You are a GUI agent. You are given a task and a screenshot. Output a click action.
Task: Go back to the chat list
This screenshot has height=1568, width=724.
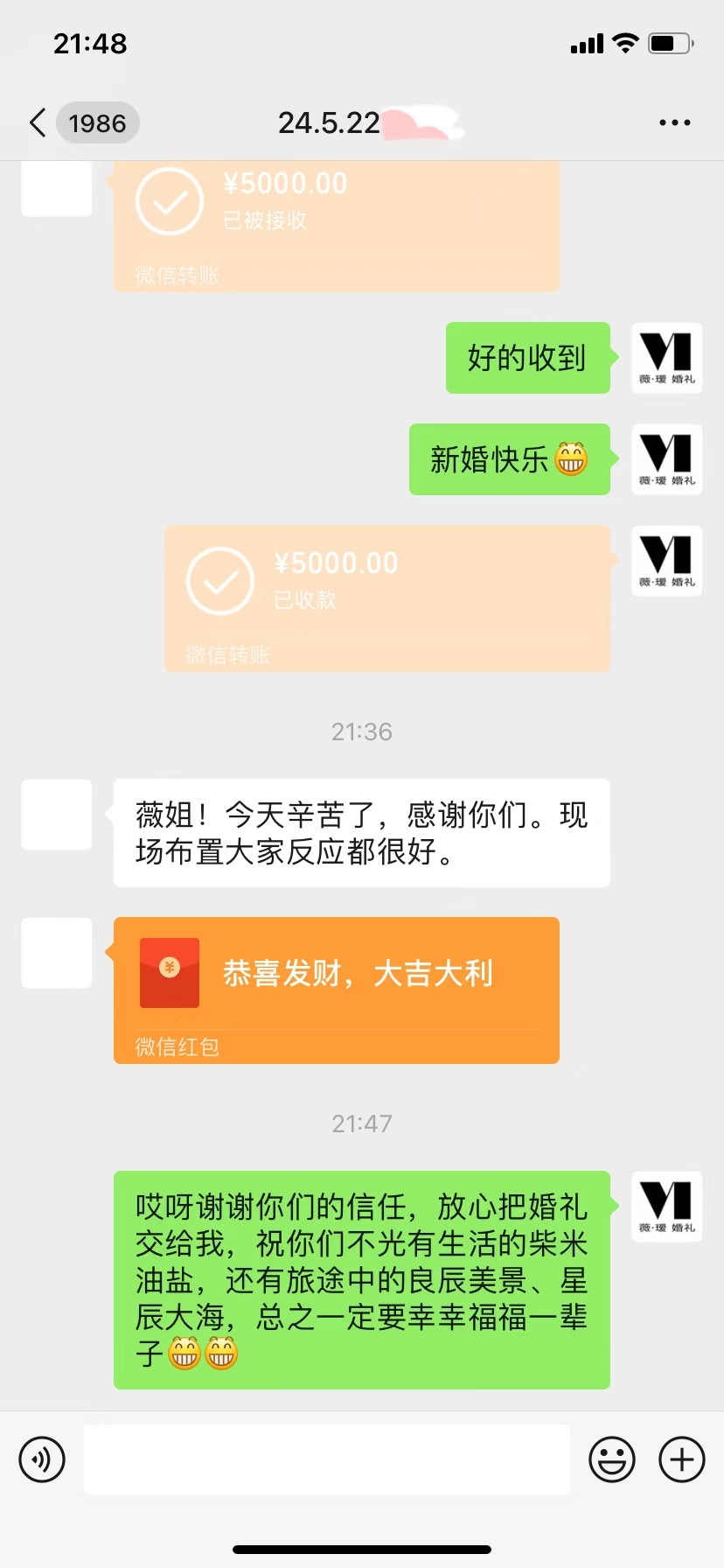38,123
